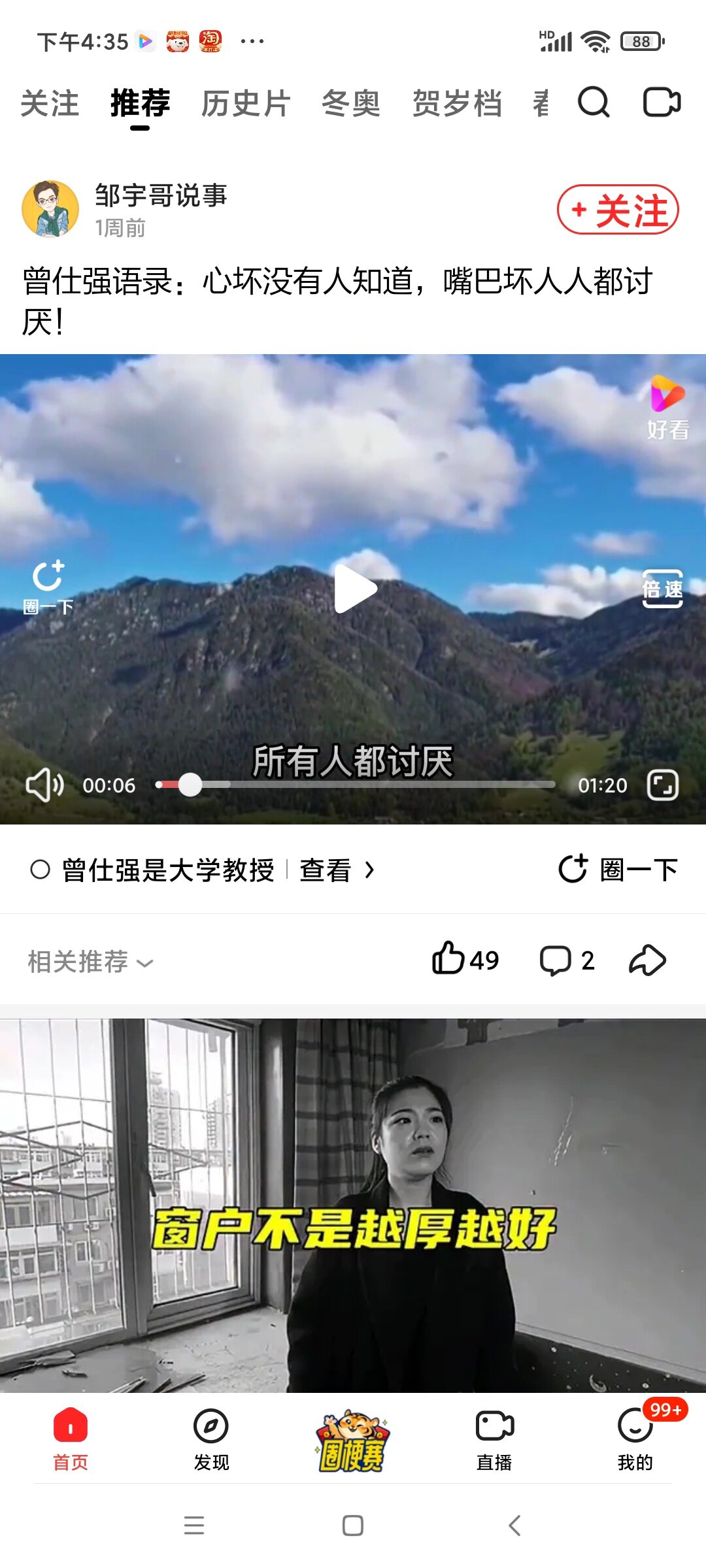Viewport: 706px width, 1568px height.
Task: Mute the video sound
Action: (x=44, y=785)
